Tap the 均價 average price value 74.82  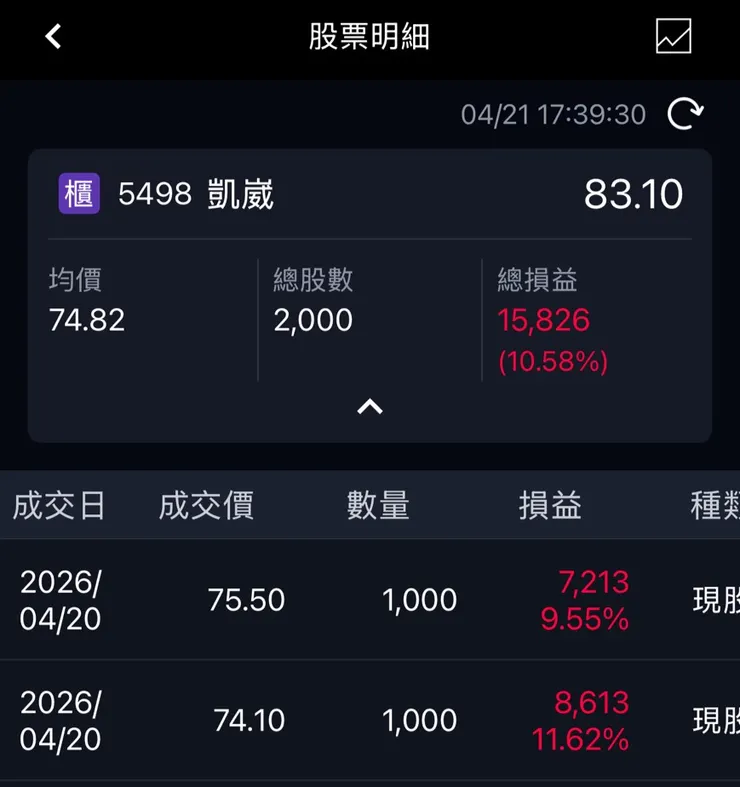coord(87,321)
